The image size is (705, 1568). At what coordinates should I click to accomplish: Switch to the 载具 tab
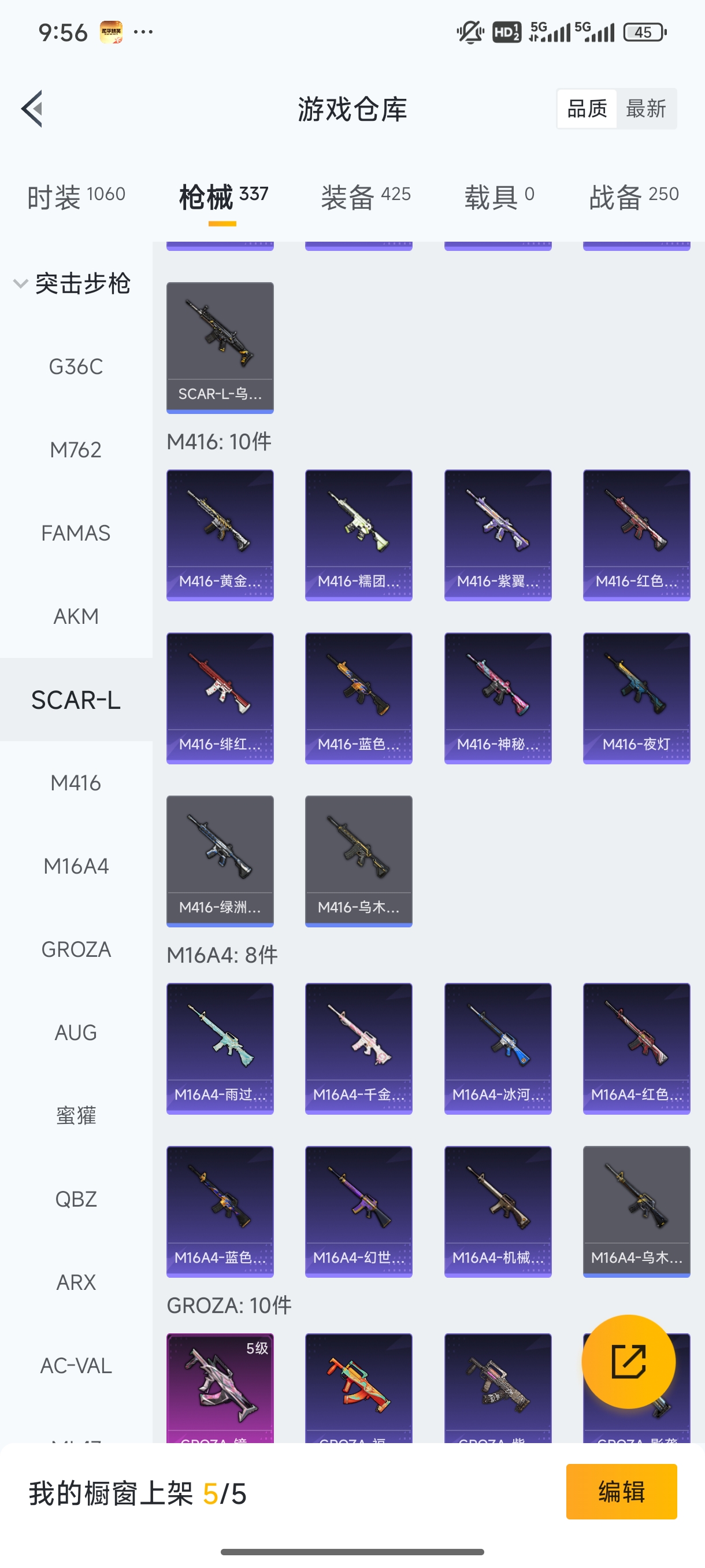tap(499, 197)
